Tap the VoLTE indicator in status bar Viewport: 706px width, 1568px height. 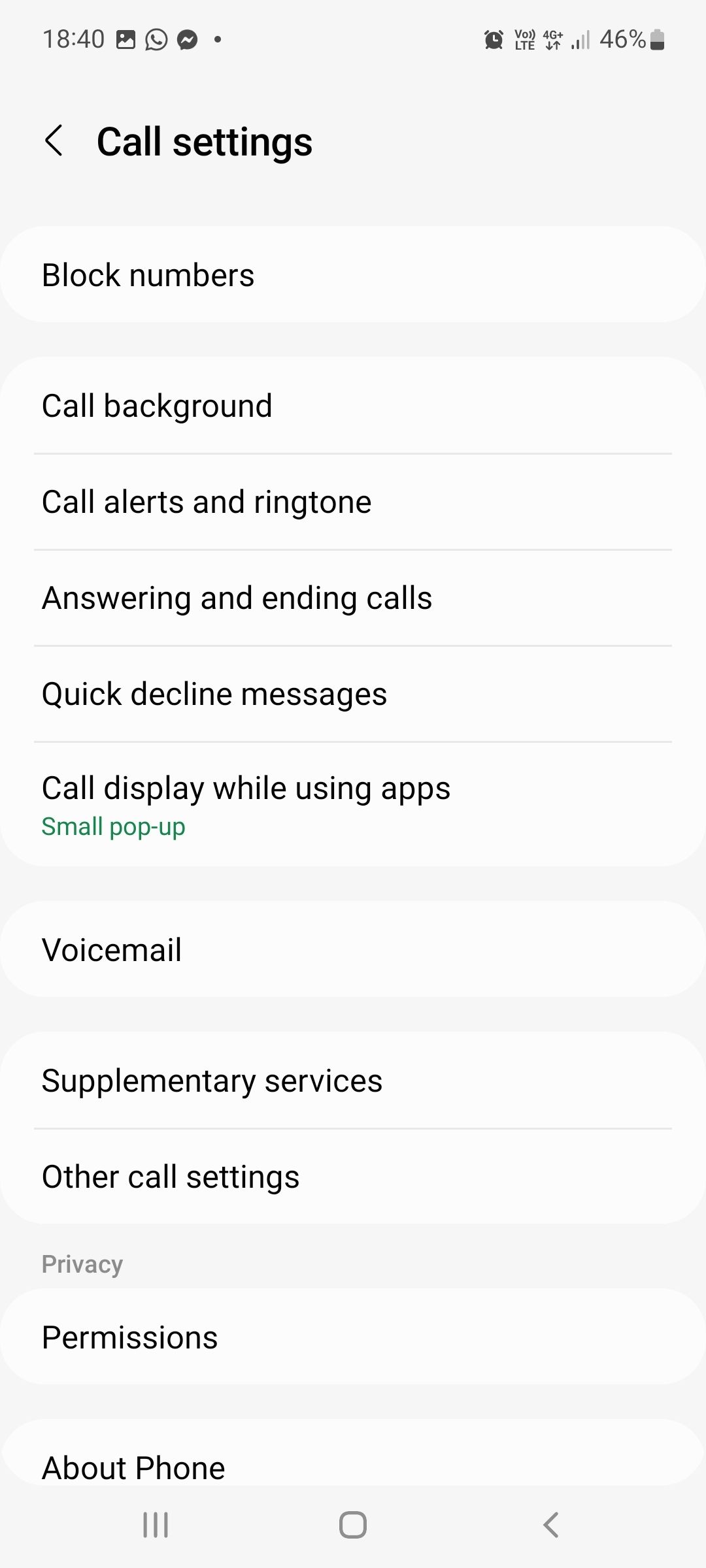(524, 39)
